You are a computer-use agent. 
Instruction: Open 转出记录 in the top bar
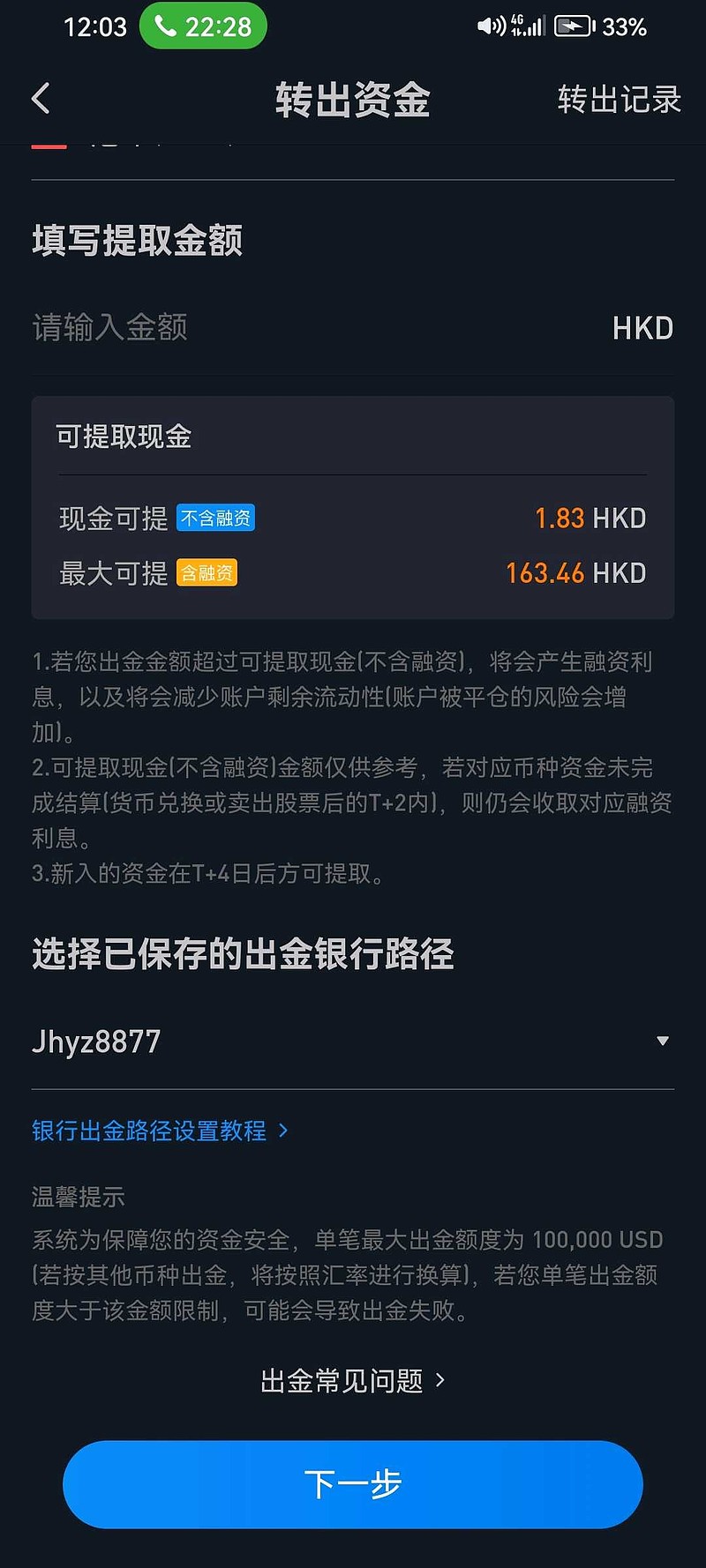click(x=619, y=100)
